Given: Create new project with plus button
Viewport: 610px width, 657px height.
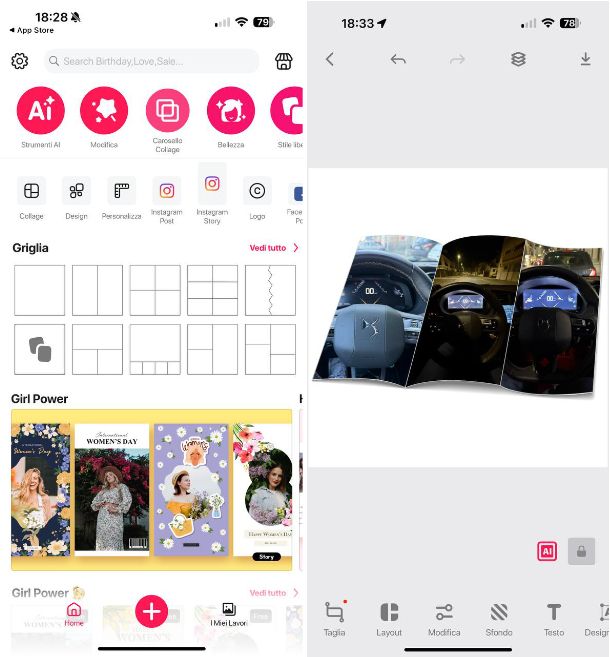Looking at the screenshot, I should point(152,611).
